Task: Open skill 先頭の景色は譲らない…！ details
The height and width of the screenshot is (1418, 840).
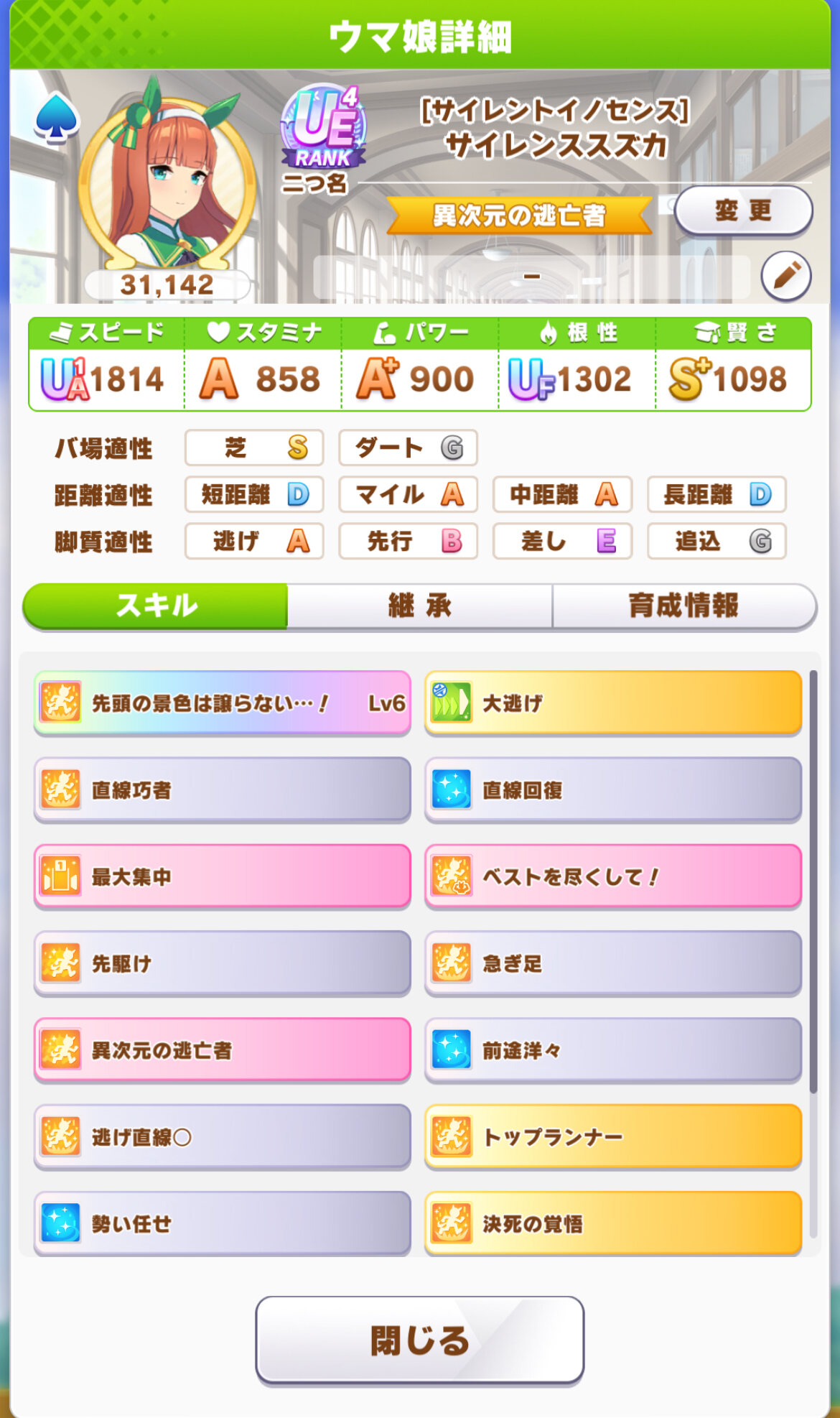Action: click(223, 703)
